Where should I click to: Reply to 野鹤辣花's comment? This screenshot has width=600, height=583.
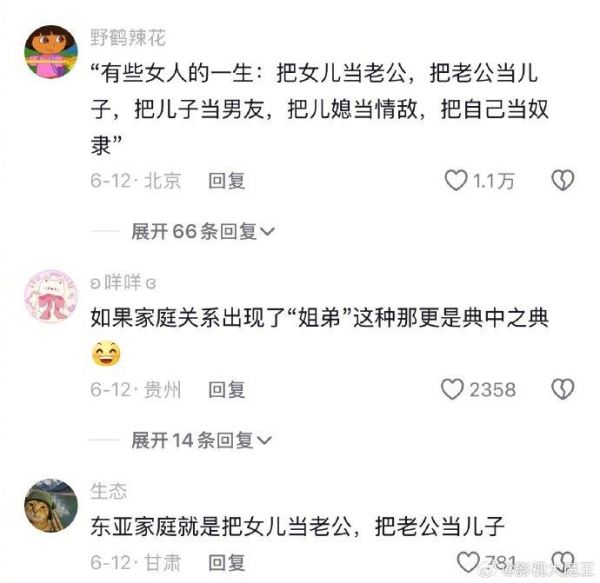(226, 181)
